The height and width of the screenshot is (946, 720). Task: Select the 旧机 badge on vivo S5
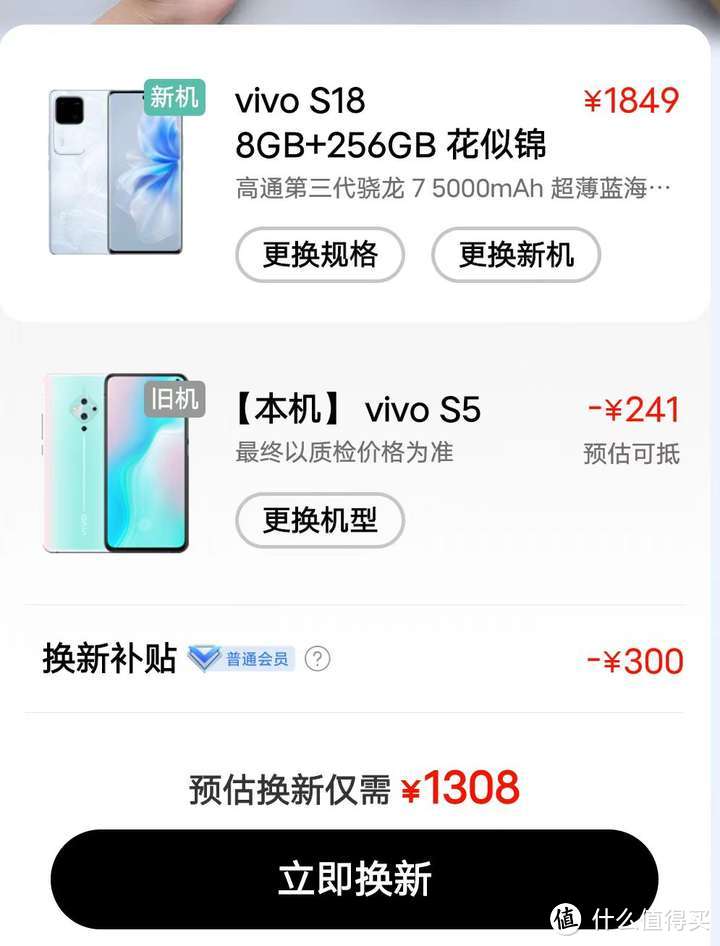(x=176, y=398)
